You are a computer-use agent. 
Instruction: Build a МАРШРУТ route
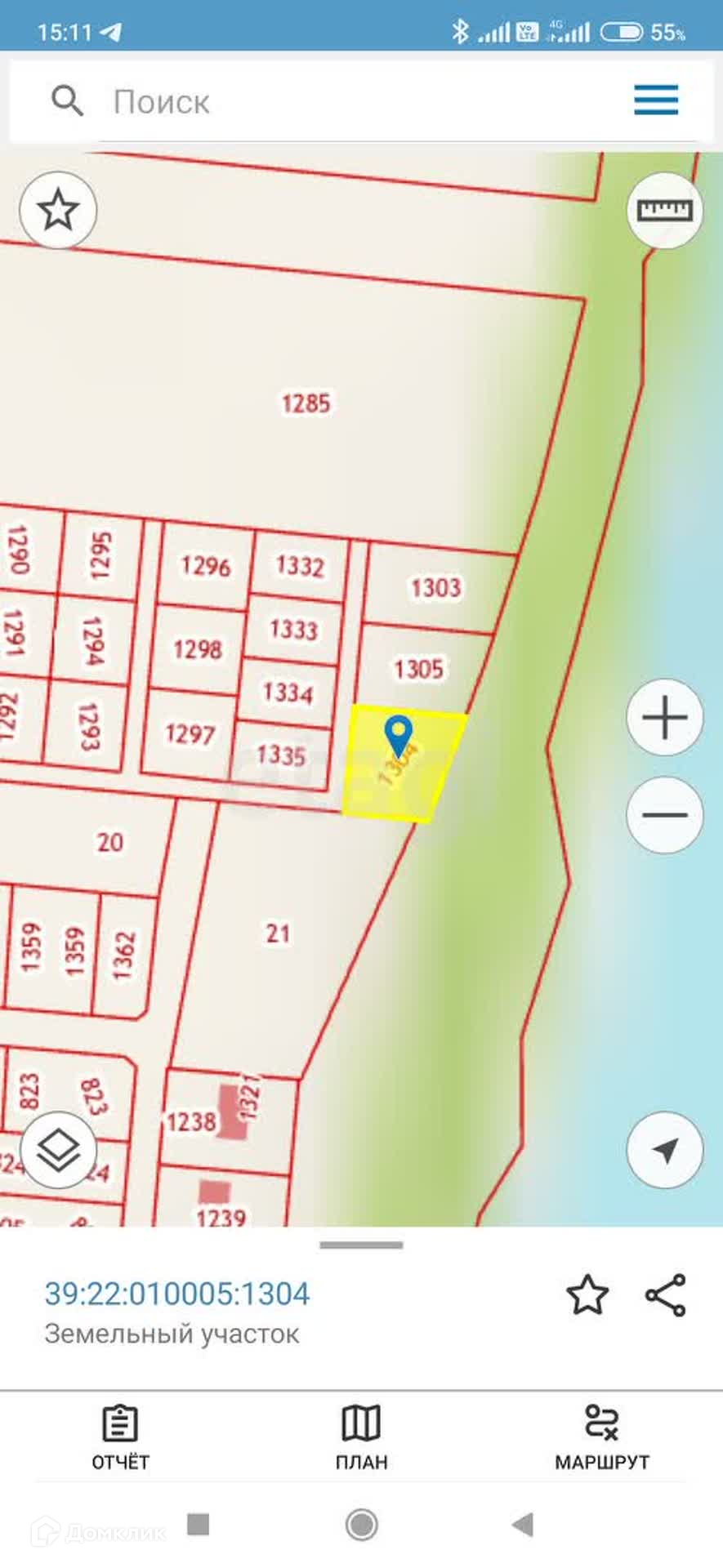[x=602, y=1438]
